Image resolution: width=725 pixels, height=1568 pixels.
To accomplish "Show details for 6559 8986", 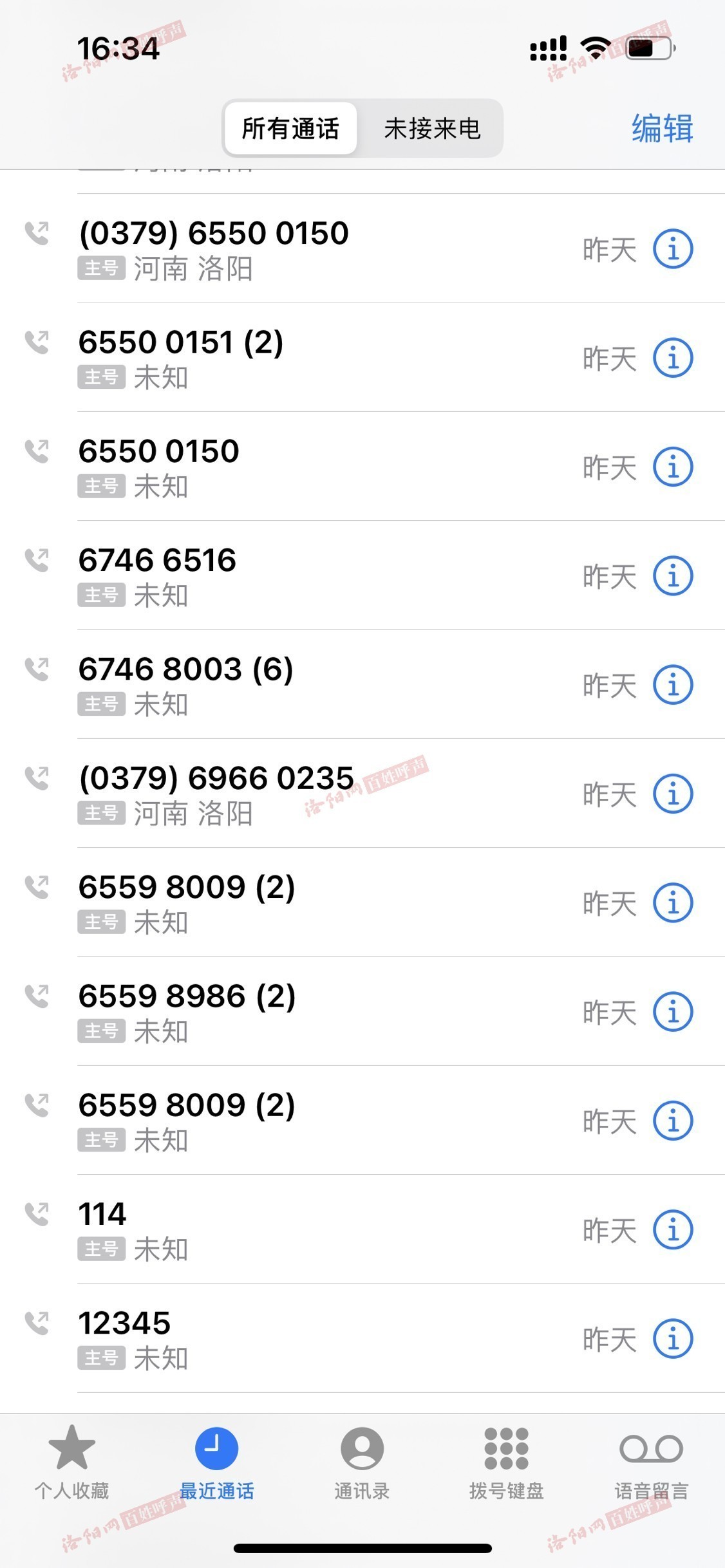I will (x=673, y=1011).
